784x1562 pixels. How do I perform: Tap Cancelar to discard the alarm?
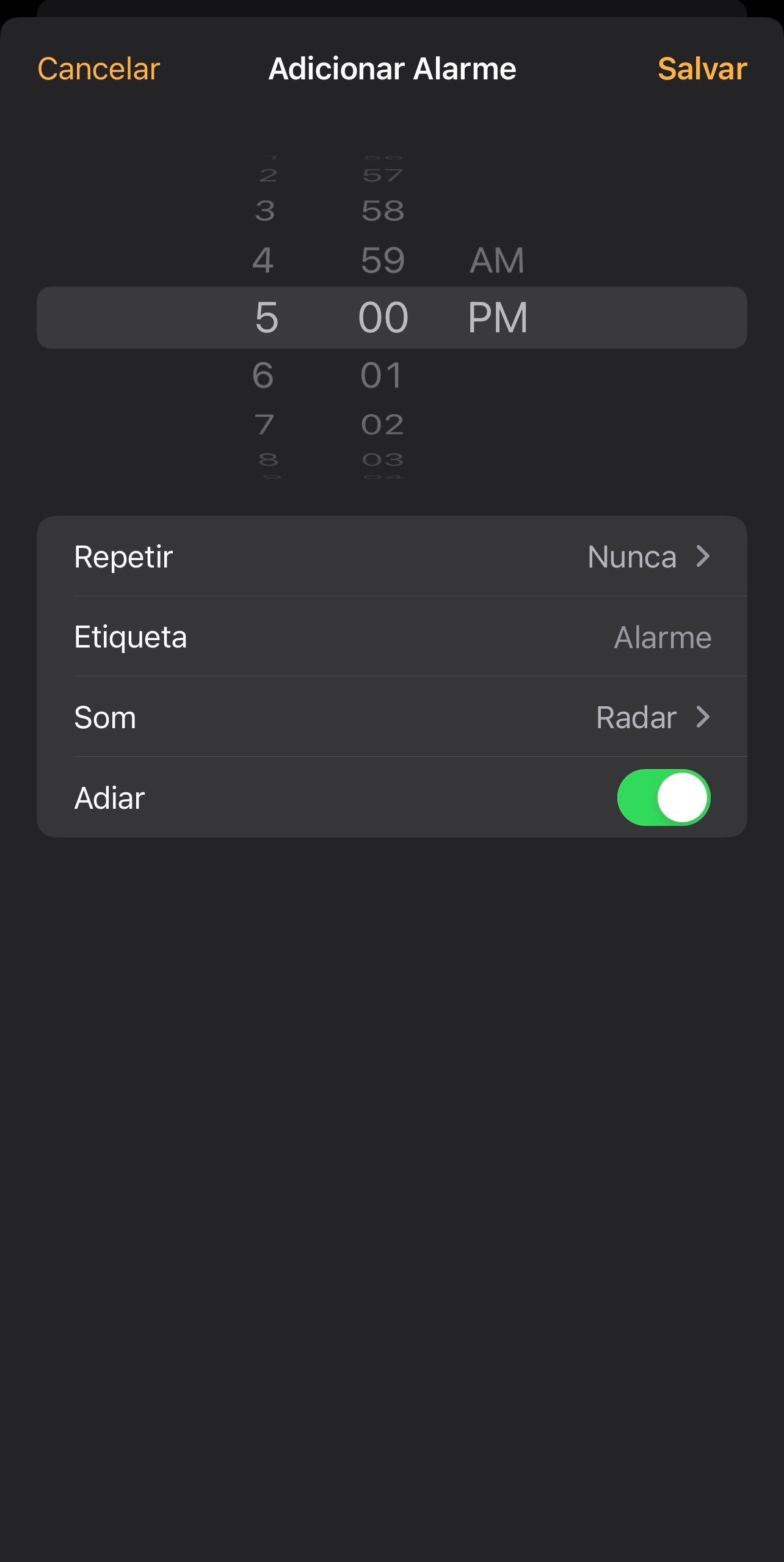[98, 69]
